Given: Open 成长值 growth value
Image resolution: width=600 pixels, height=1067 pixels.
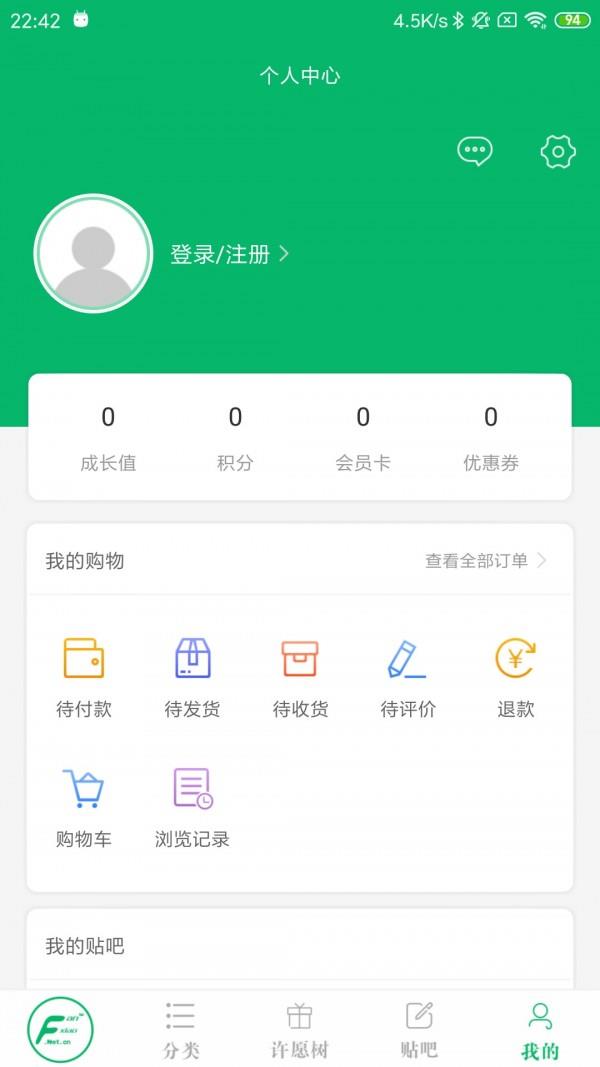Looking at the screenshot, I should pyautogui.click(x=108, y=438).
